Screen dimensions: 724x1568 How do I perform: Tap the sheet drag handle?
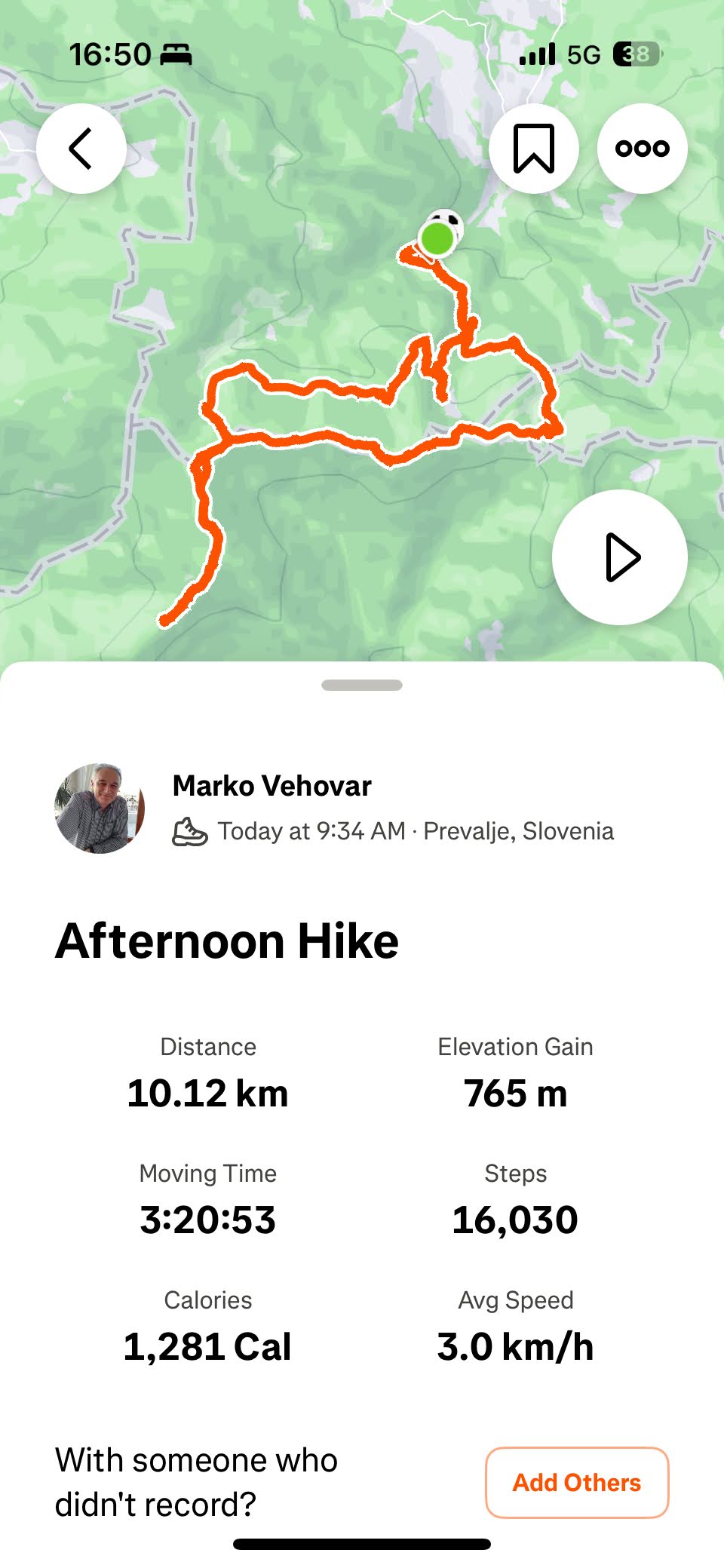(x=362, y=685)
